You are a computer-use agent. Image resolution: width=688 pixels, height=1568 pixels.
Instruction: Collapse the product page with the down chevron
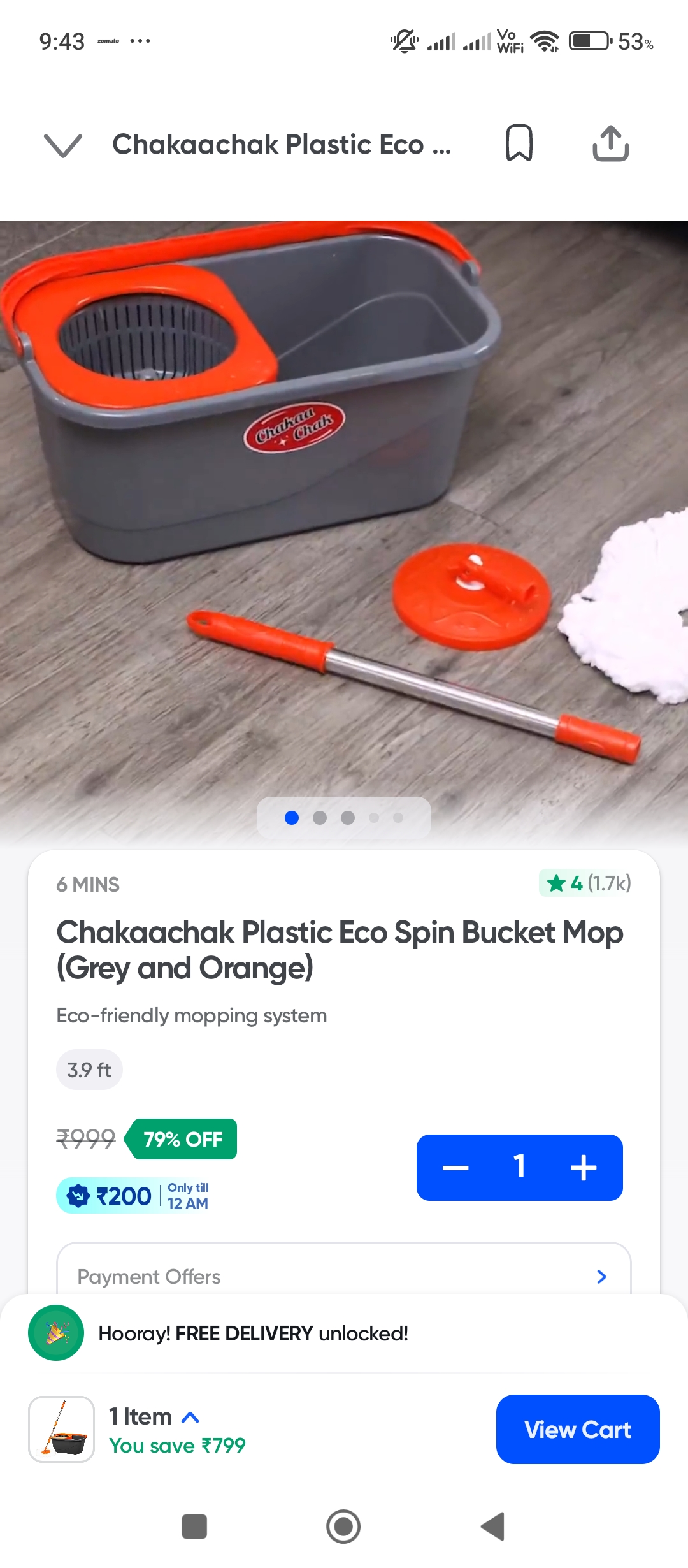click(62, 145)
